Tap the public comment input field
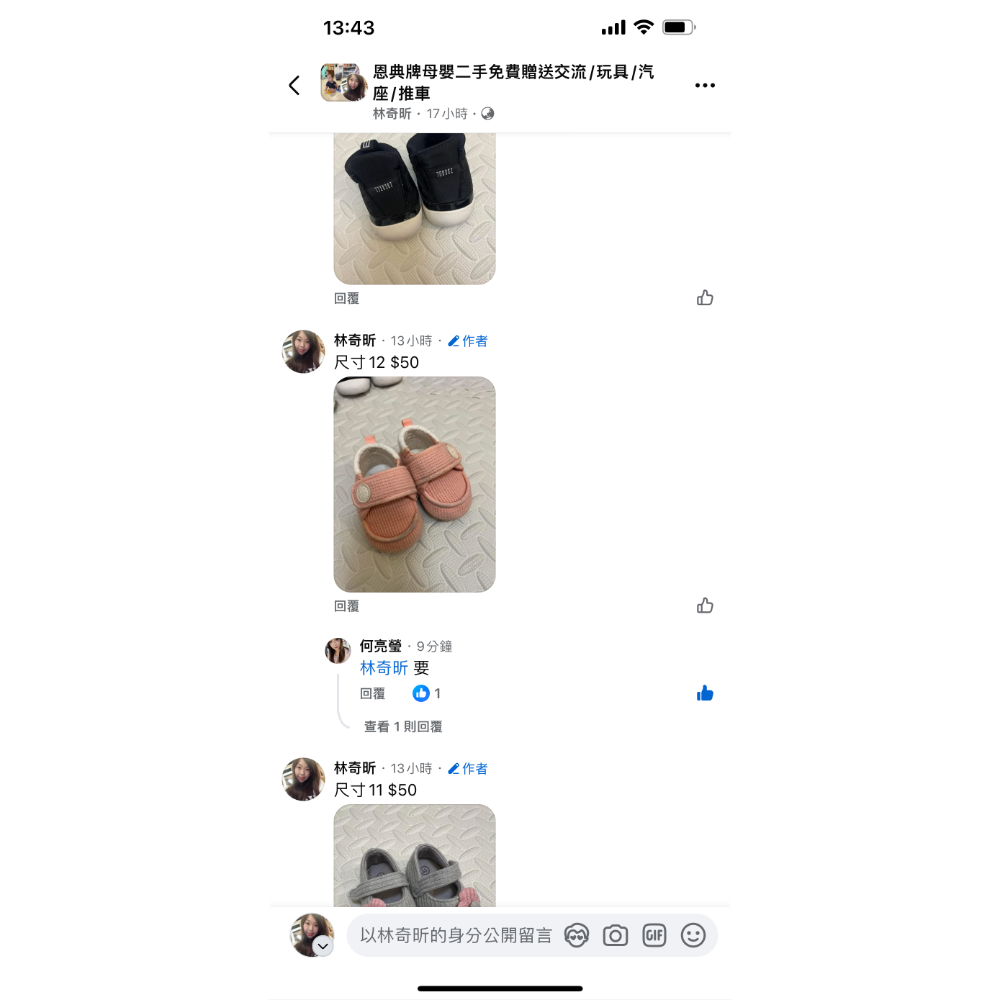This screenshot has height=1000, width=1000. (456, 936)
